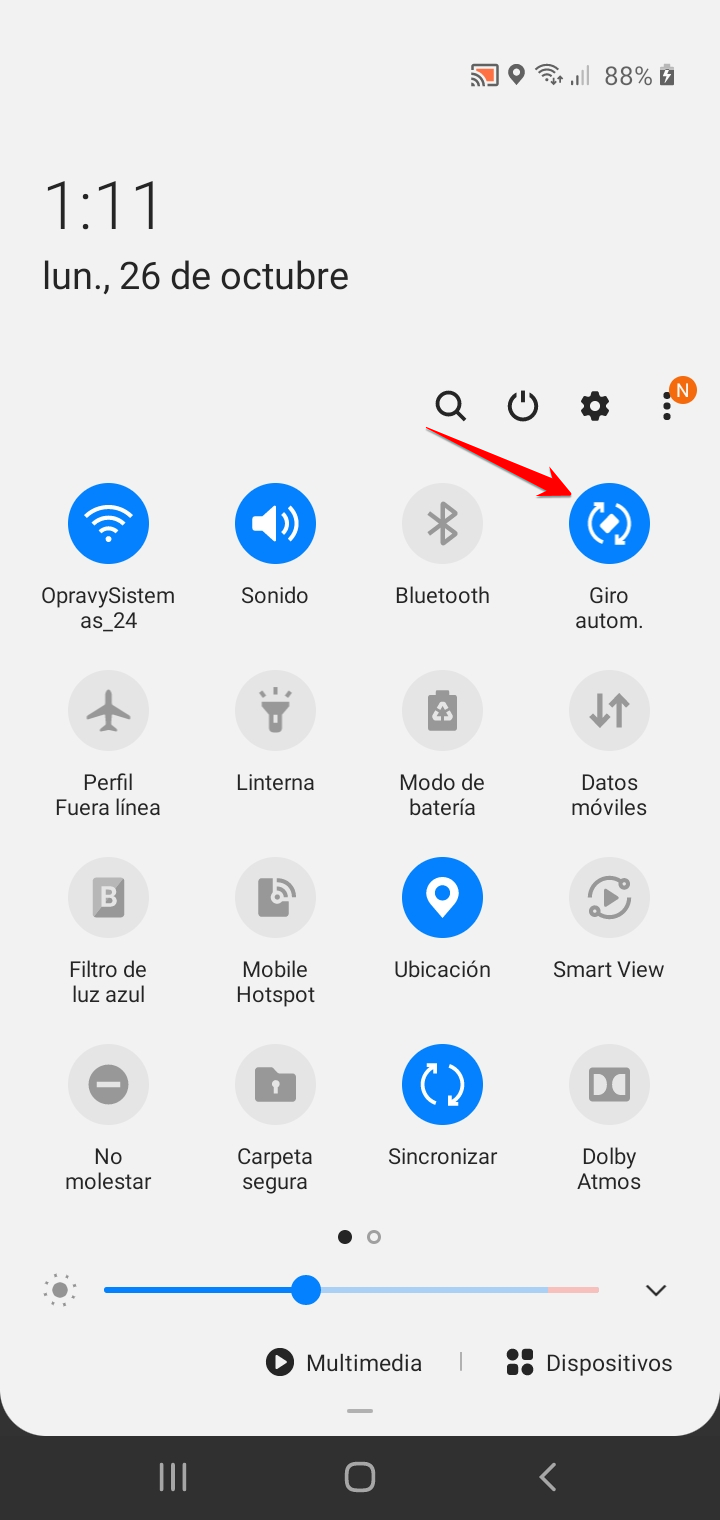Disable Giro autom. rotation

(609, 523)
